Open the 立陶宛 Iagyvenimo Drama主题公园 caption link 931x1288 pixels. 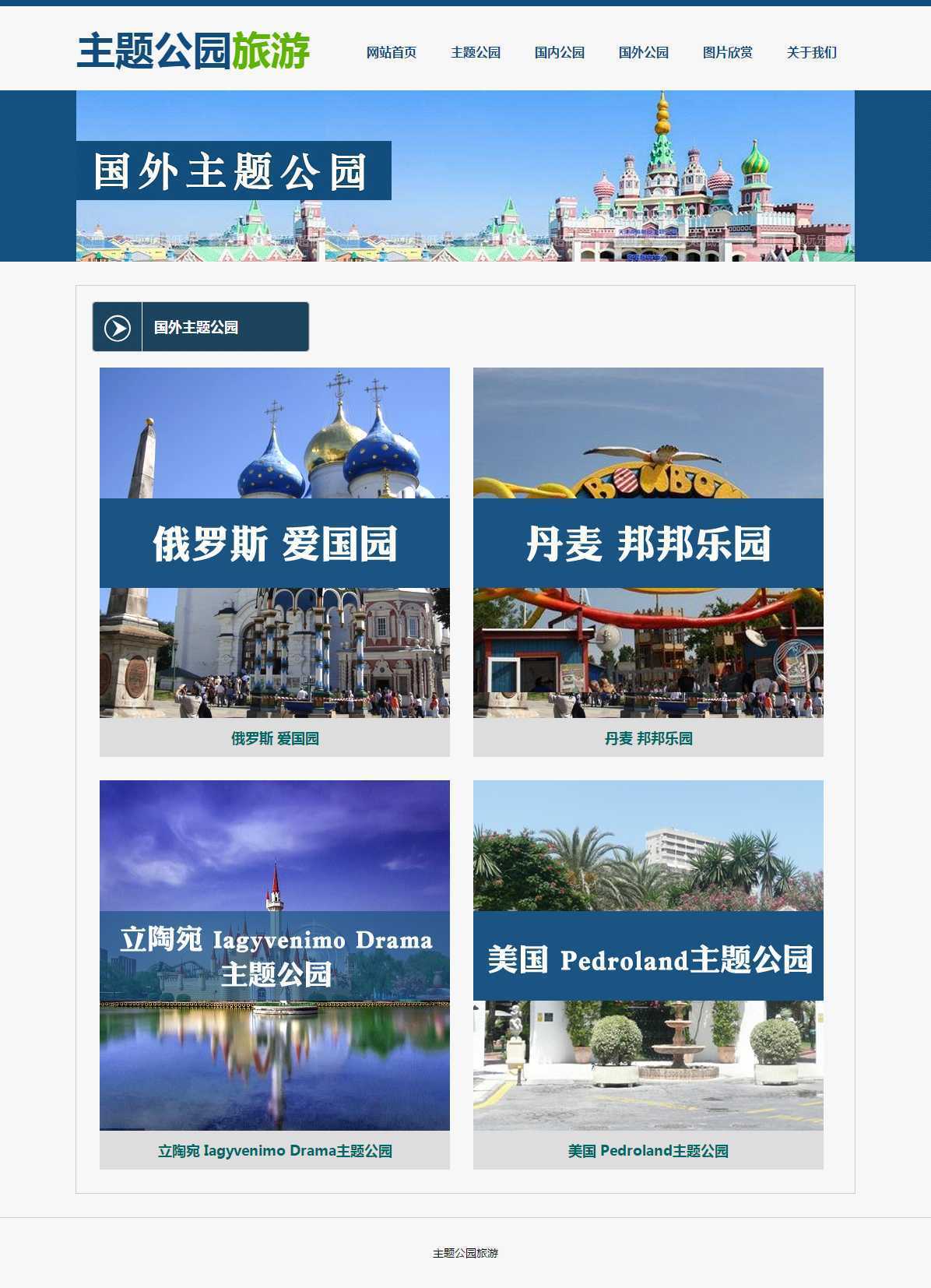pos(275,1151)
